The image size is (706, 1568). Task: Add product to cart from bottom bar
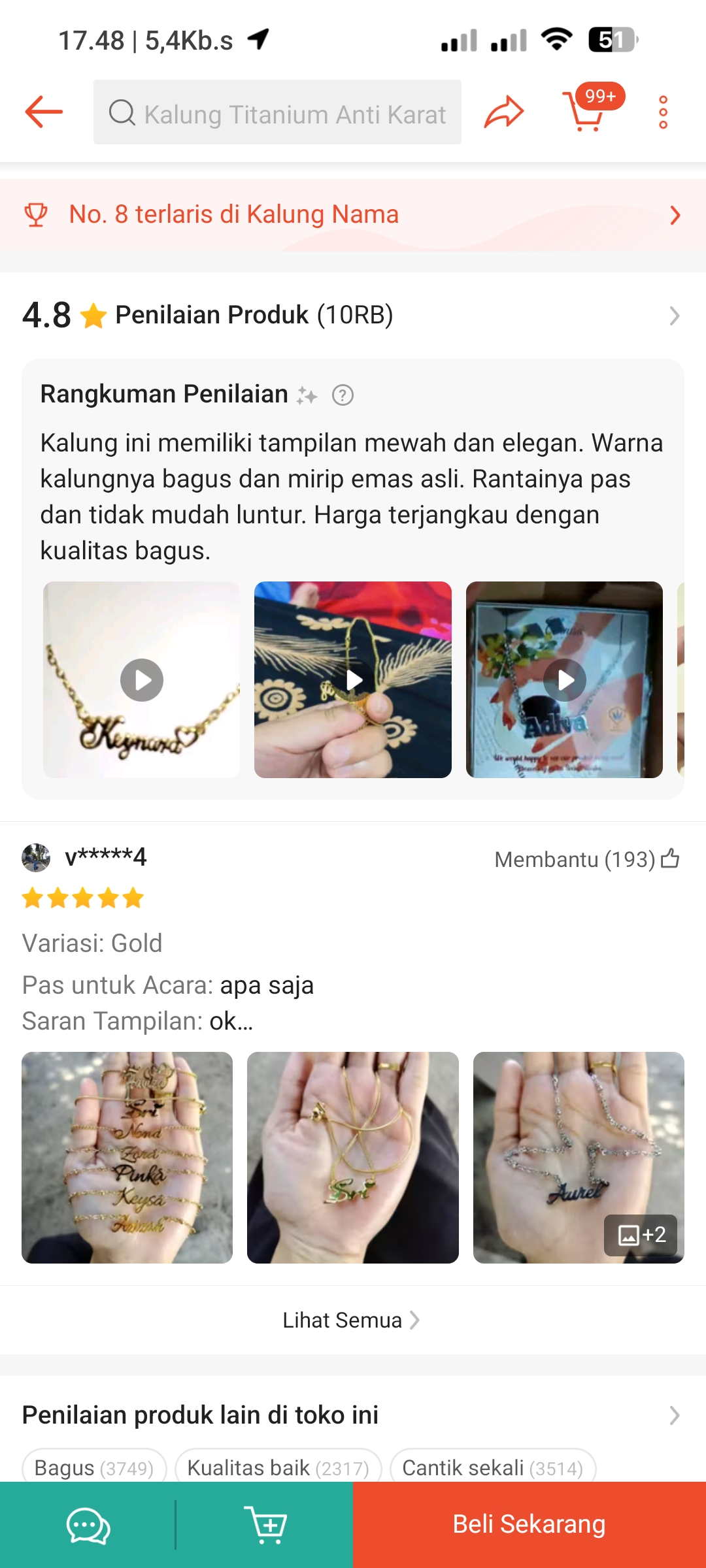[265, 1525]
